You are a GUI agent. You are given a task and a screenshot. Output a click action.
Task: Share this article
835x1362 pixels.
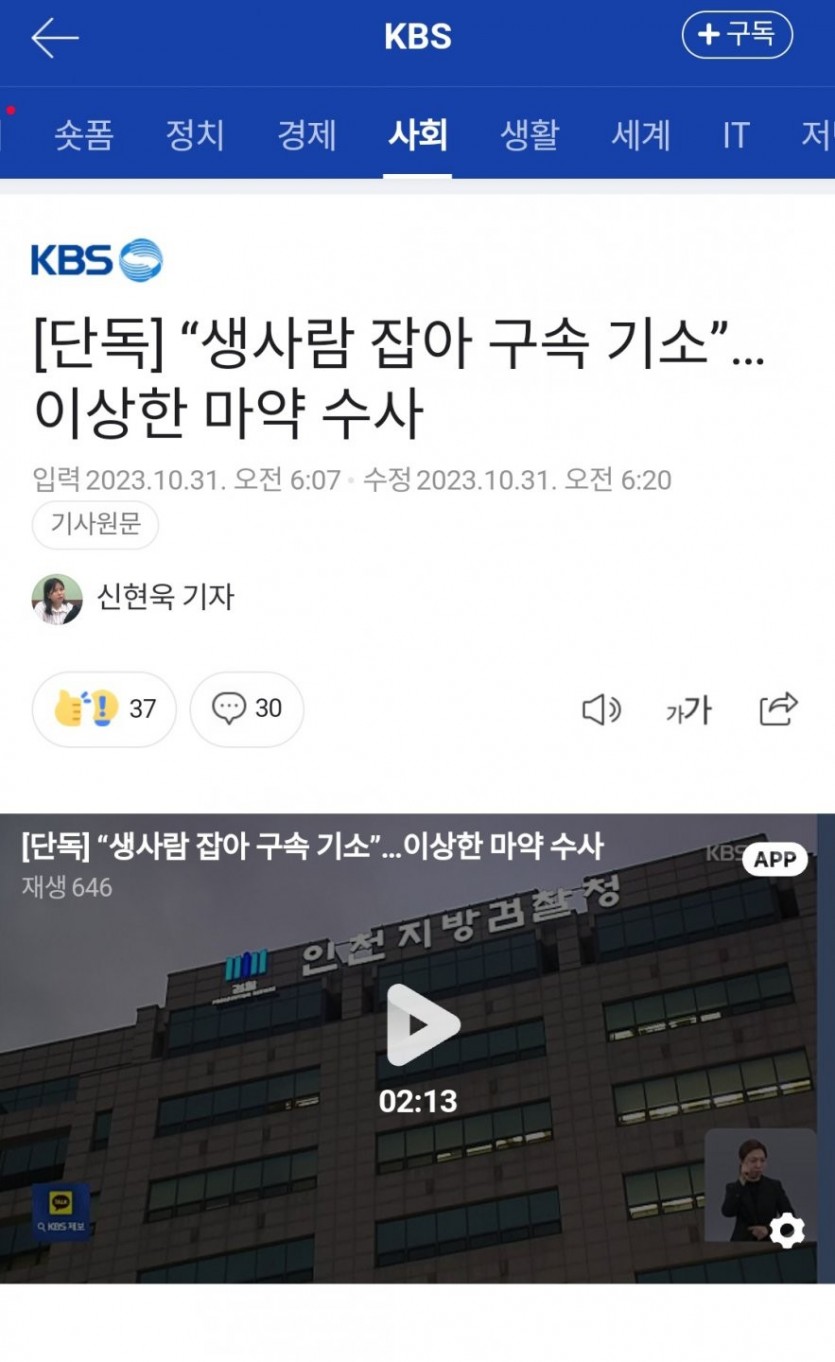(778, 709)
